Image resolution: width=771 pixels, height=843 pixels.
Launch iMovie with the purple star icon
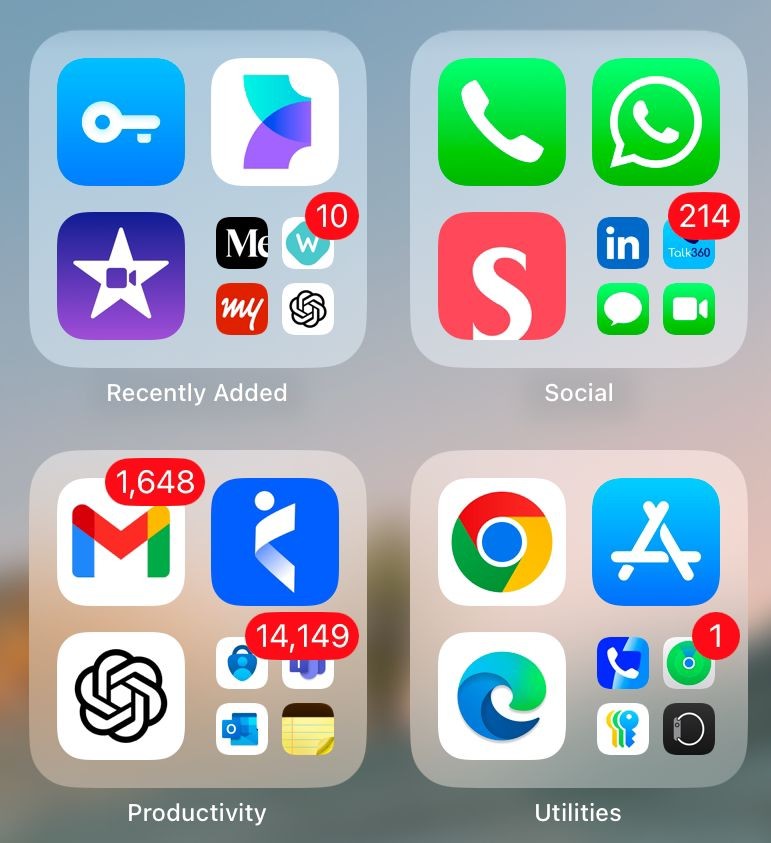tap(121, 276)
